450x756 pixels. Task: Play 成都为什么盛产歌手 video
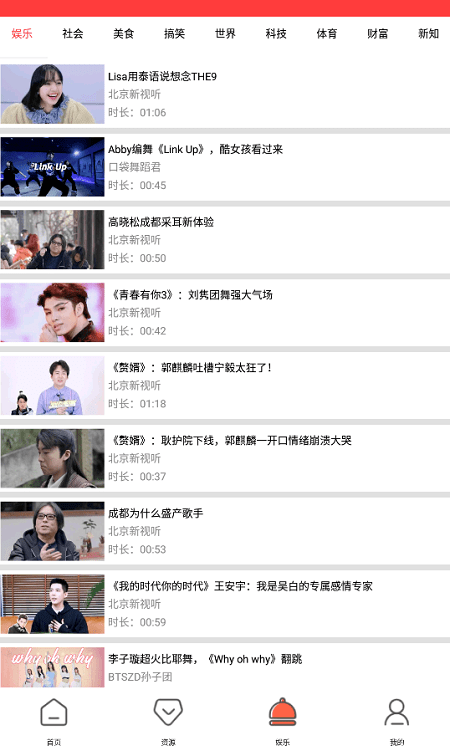pos(225,531)
